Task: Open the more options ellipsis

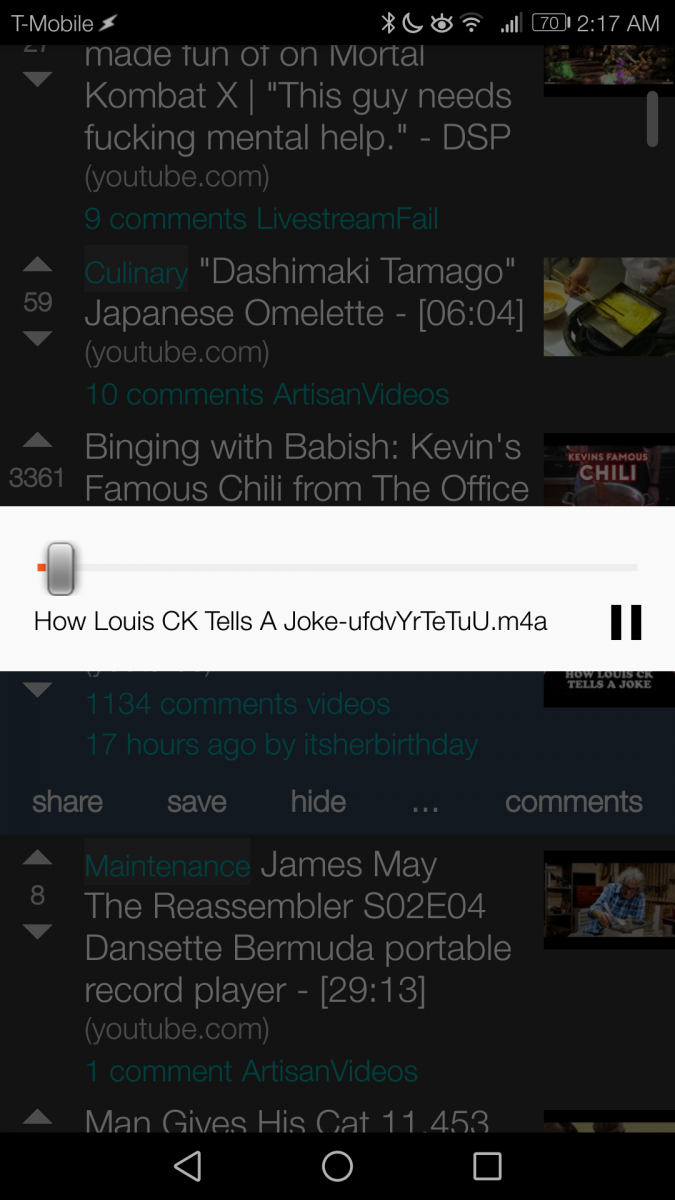Action: (x=425, y=802)
